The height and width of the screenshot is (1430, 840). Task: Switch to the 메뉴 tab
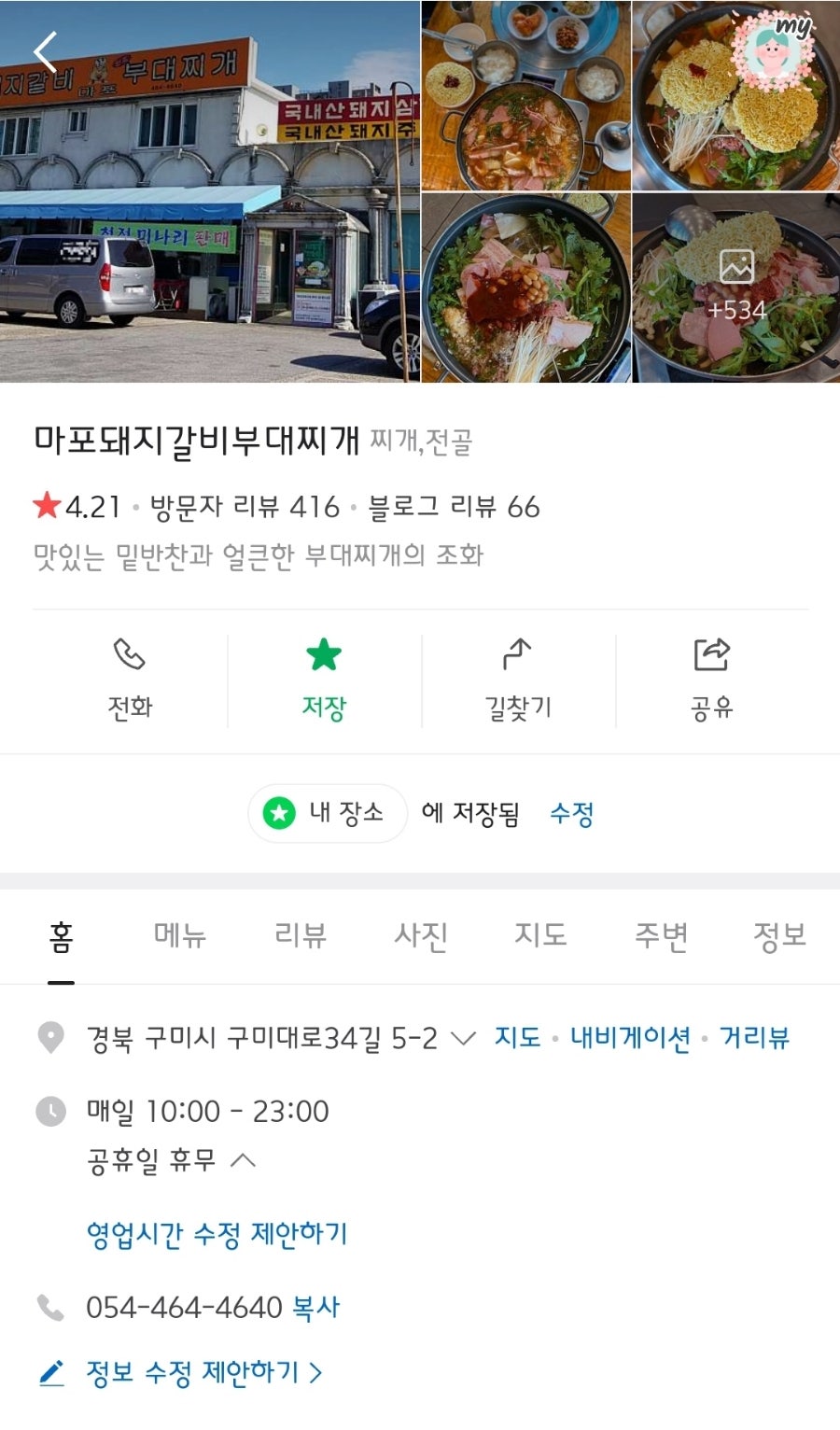coord(180,935)
